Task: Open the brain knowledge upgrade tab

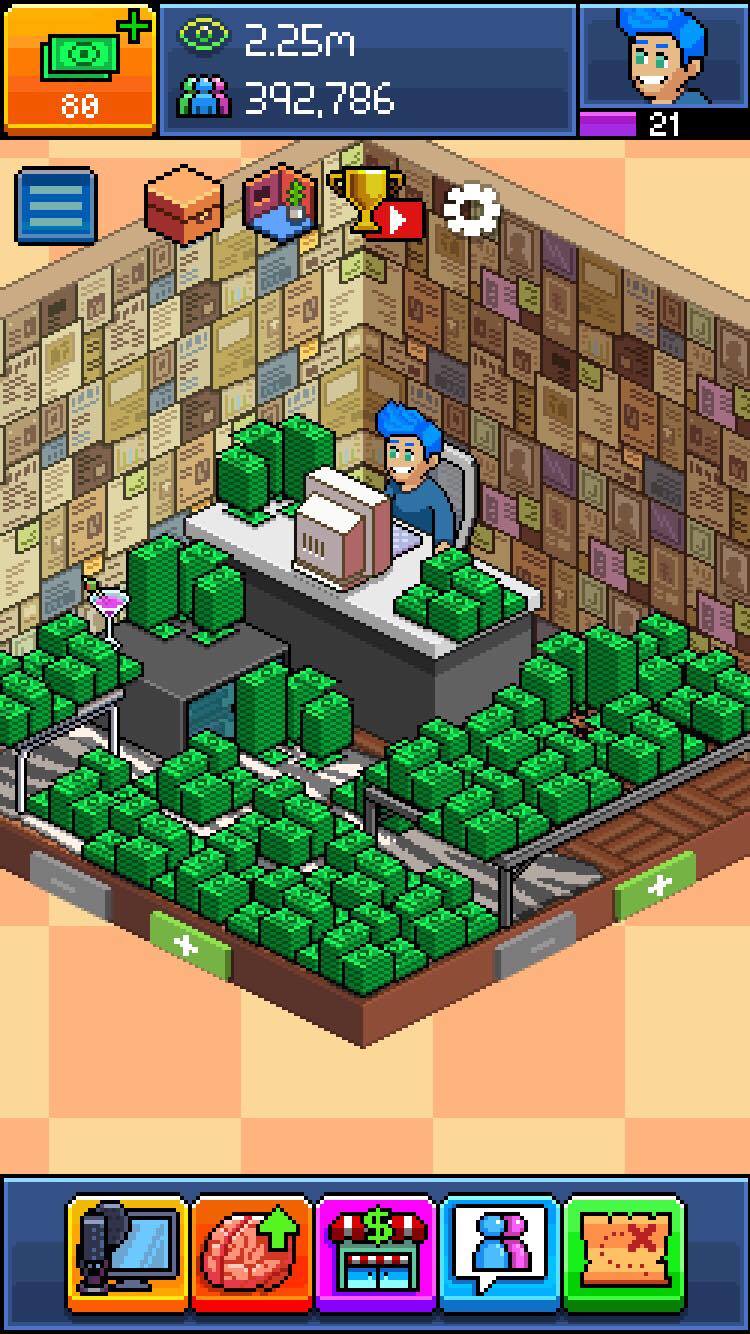Action: click(x=251, y=1253)
